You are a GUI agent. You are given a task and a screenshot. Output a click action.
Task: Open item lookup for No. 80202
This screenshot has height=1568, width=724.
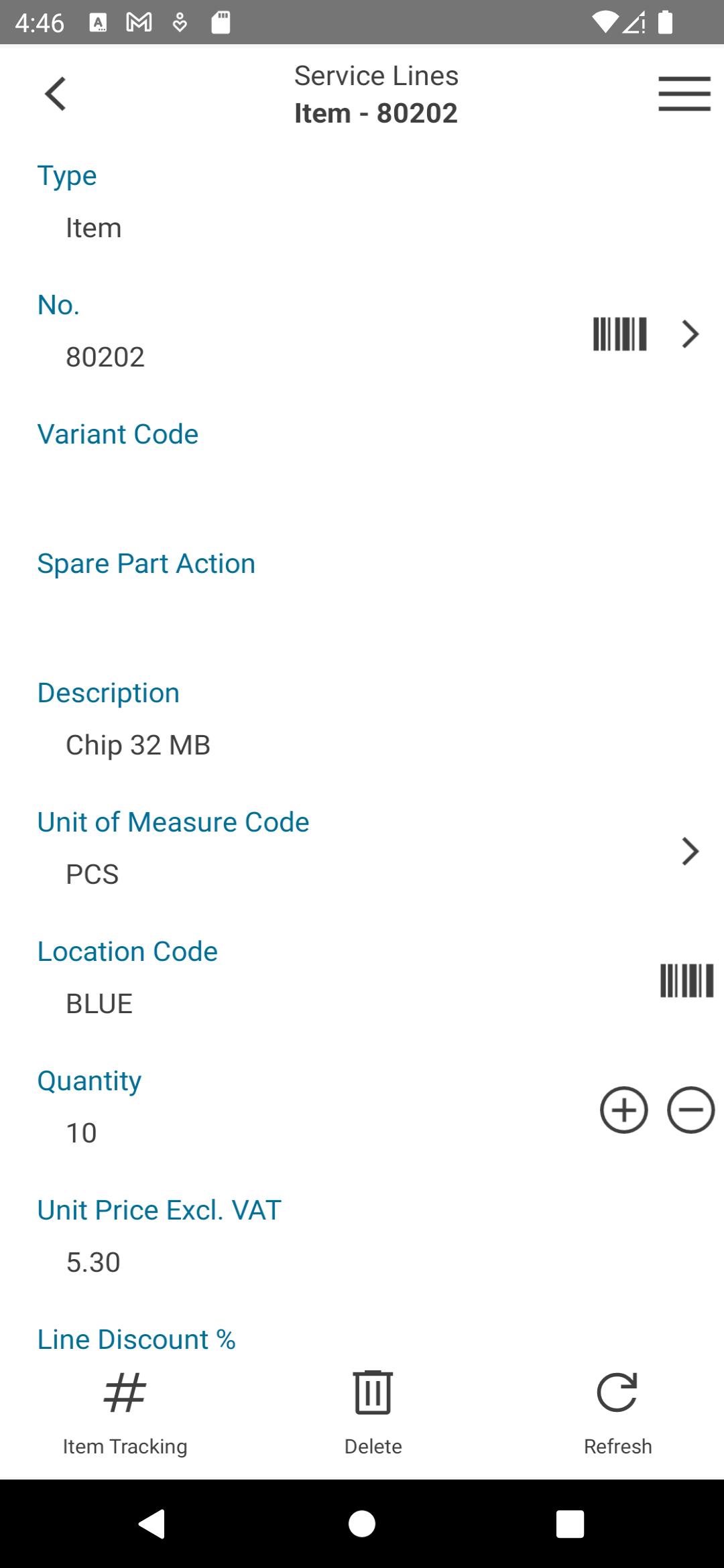pyautogui.click(x=690, y=334)
